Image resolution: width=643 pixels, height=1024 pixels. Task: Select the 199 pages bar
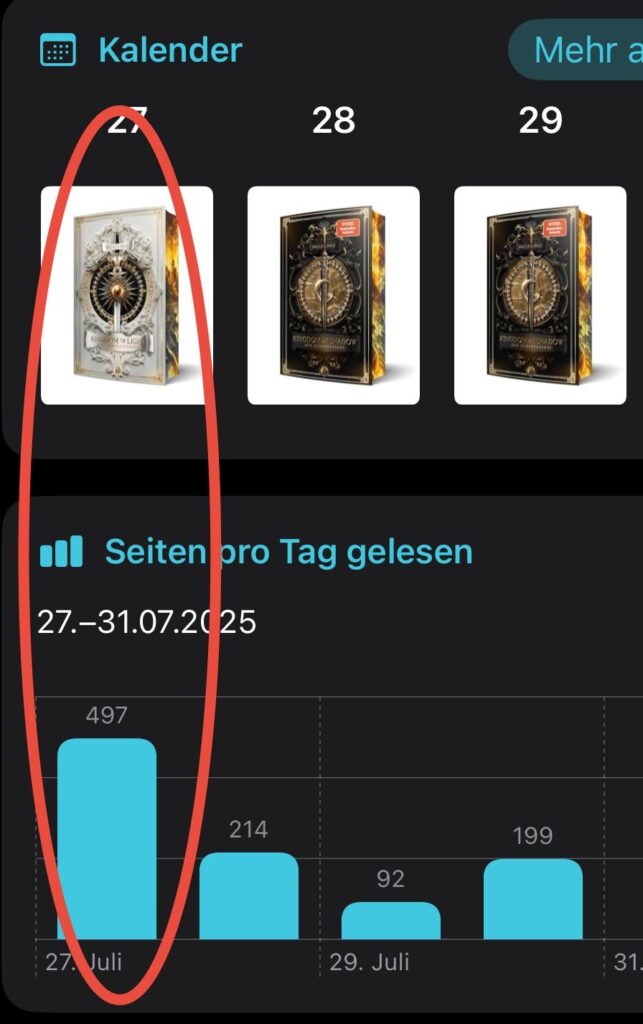click(x=533, y=899)
